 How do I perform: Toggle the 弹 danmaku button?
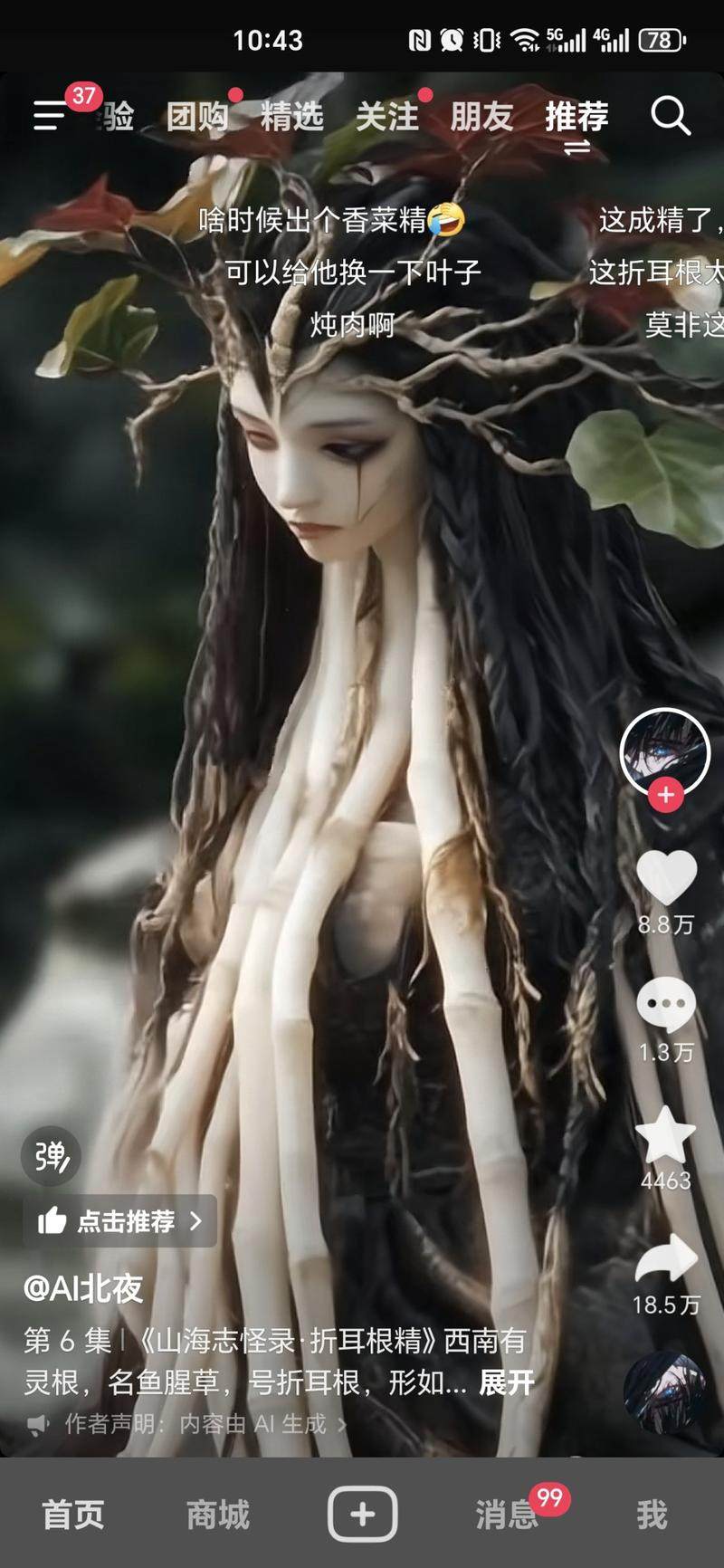[52, 1156]
